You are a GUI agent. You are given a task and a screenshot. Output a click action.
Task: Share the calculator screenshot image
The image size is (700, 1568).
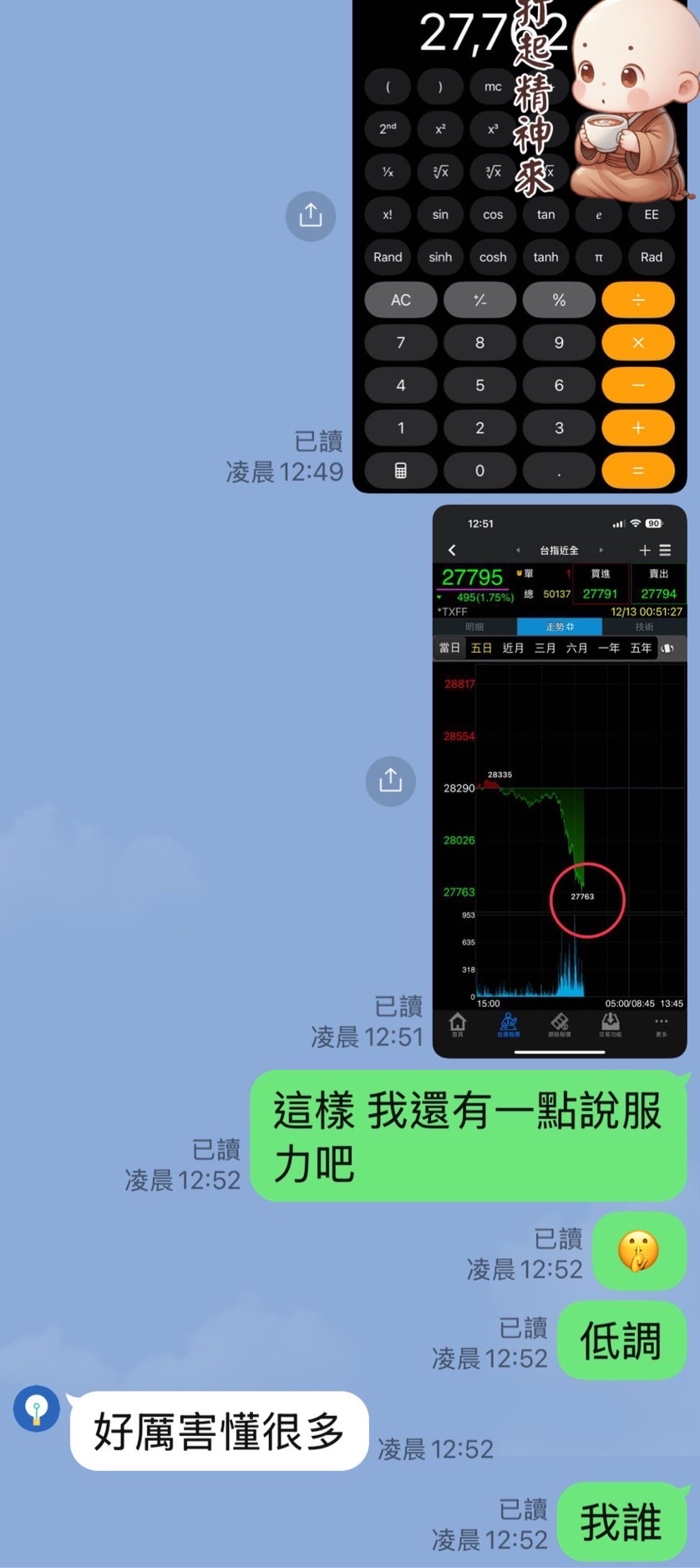tap(311, 216)
